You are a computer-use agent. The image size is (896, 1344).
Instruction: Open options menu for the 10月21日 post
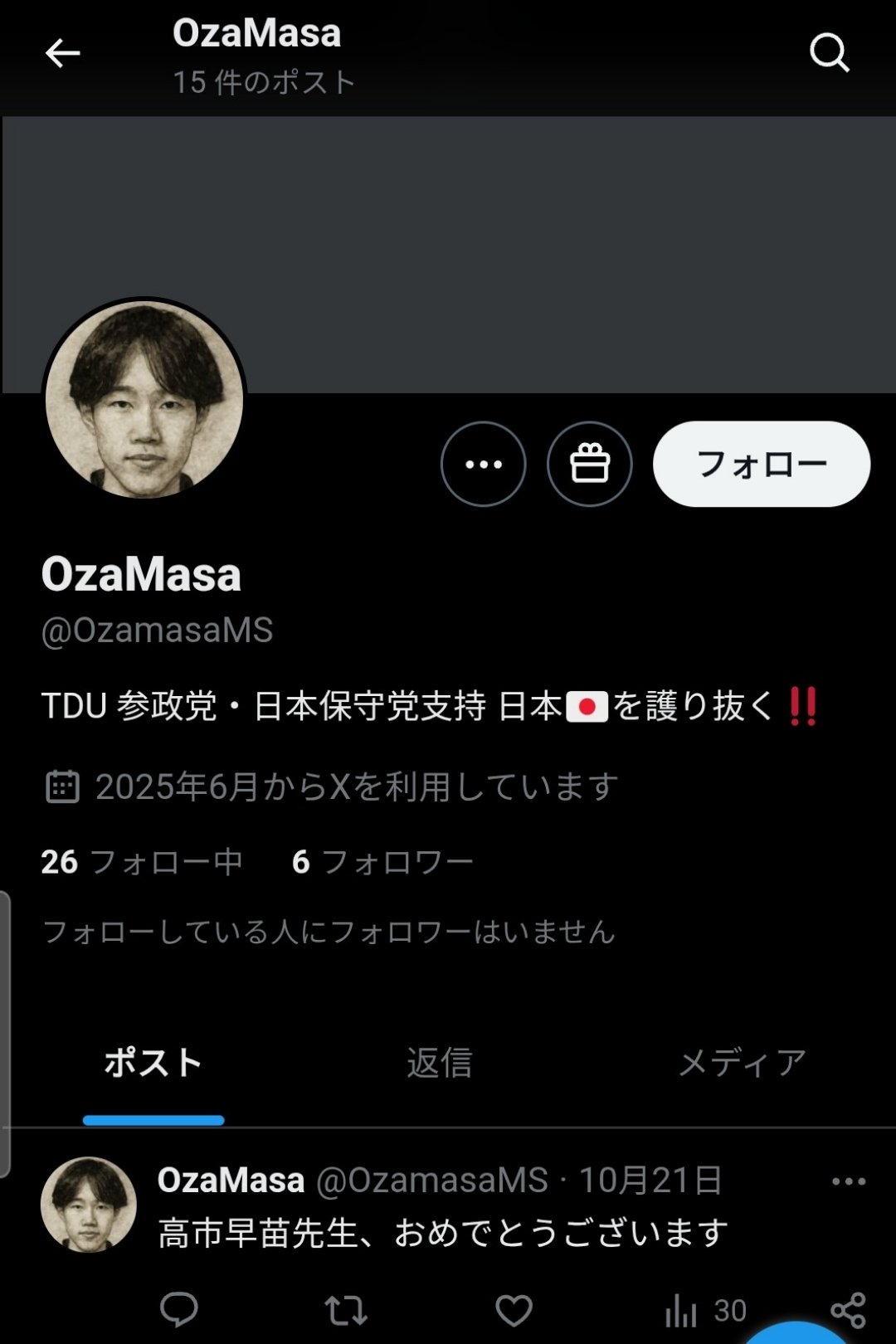point(848,1181)
